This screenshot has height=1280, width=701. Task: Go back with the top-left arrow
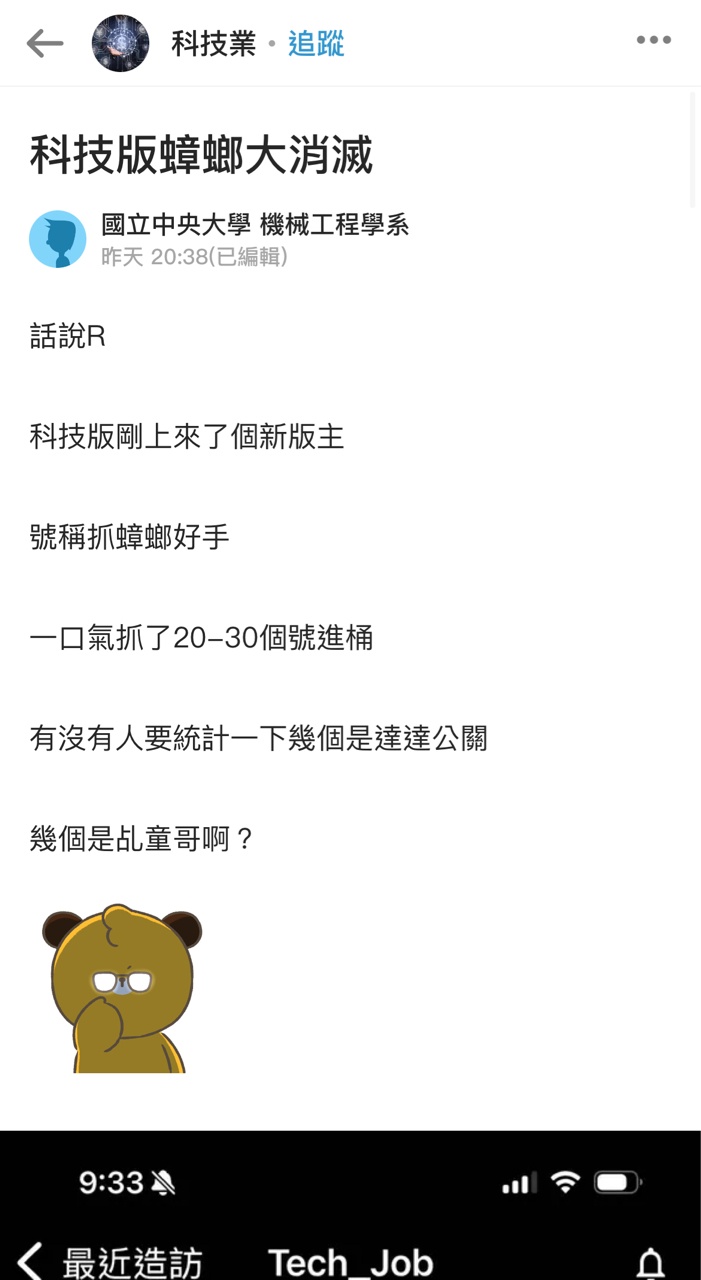click(45, 43)
